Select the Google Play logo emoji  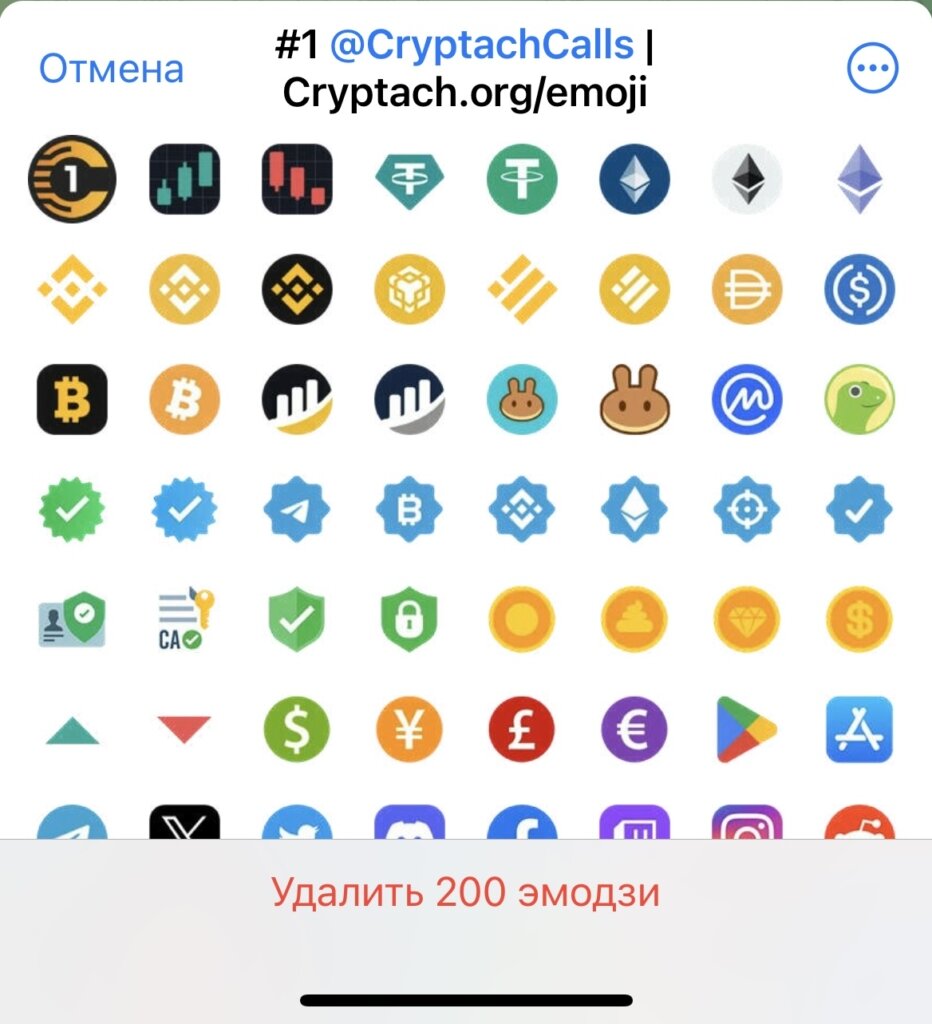coord(747,730)
